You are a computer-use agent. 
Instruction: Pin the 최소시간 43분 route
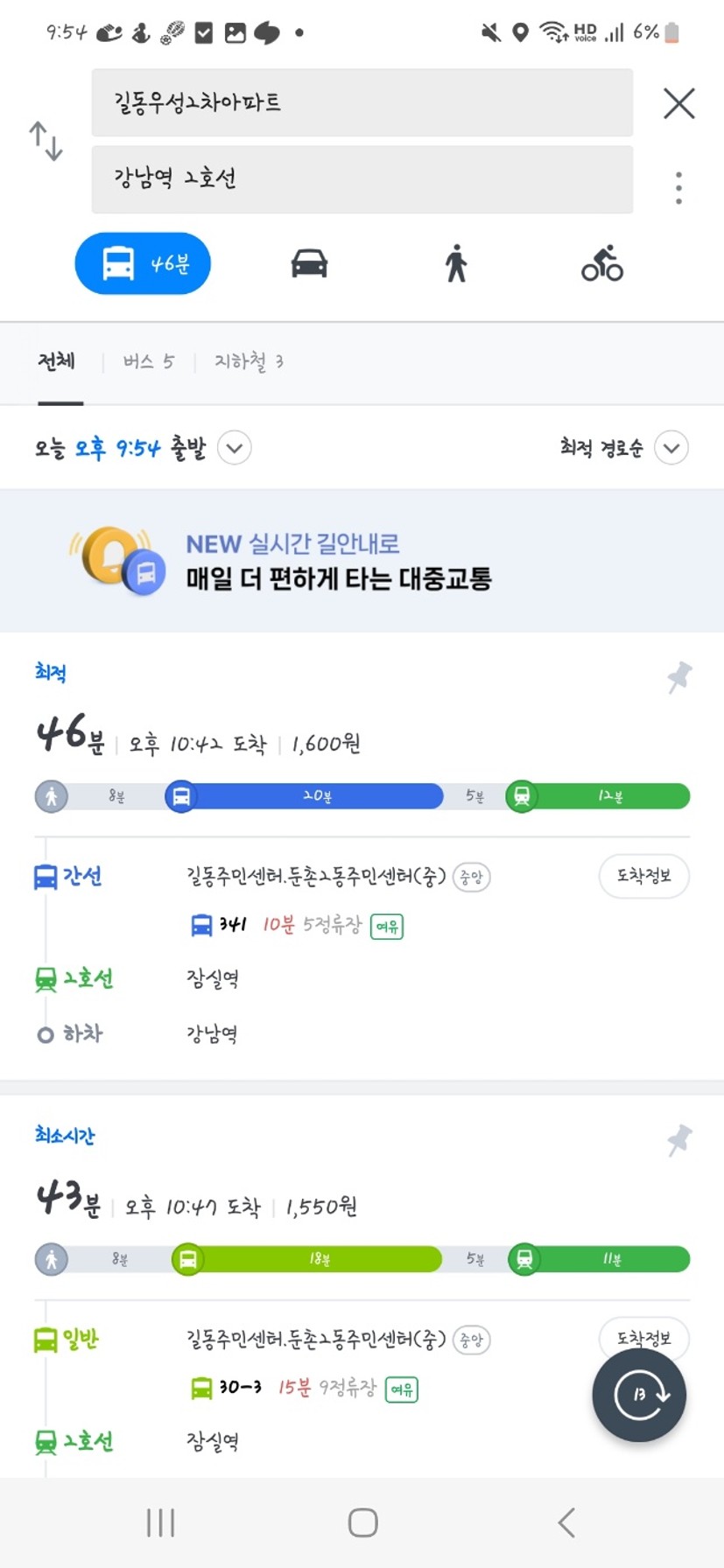point(678,1140)
